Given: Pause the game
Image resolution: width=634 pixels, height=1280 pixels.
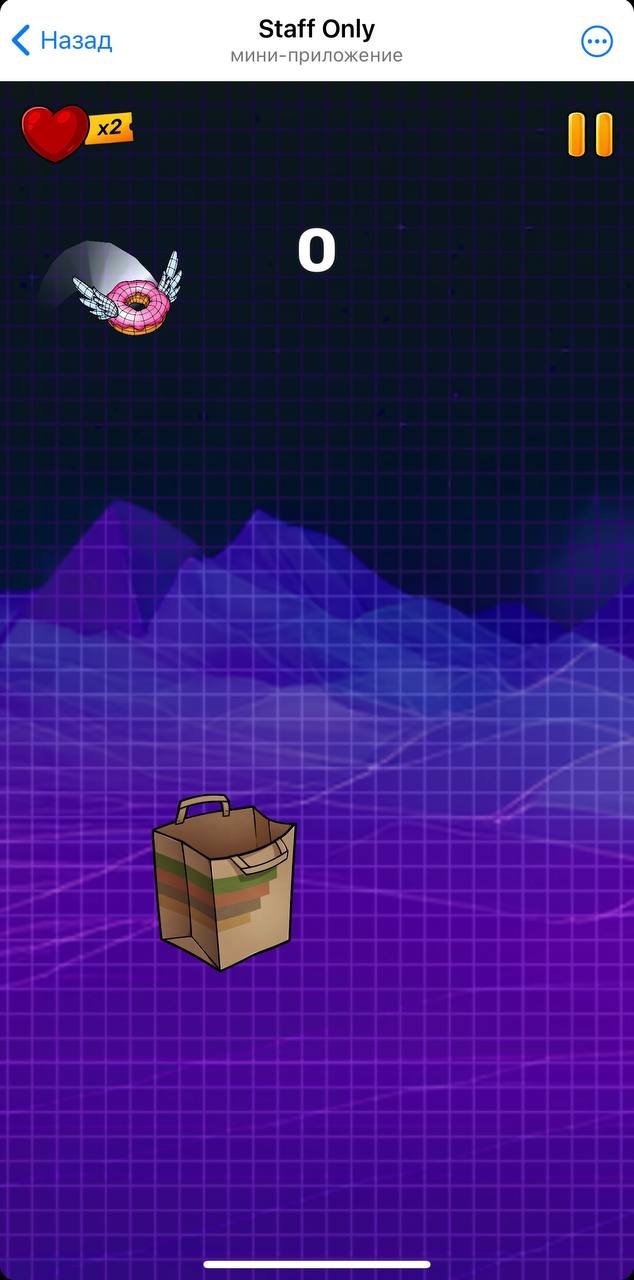Looking at the screenshot, I should click(x=590, y=134).
